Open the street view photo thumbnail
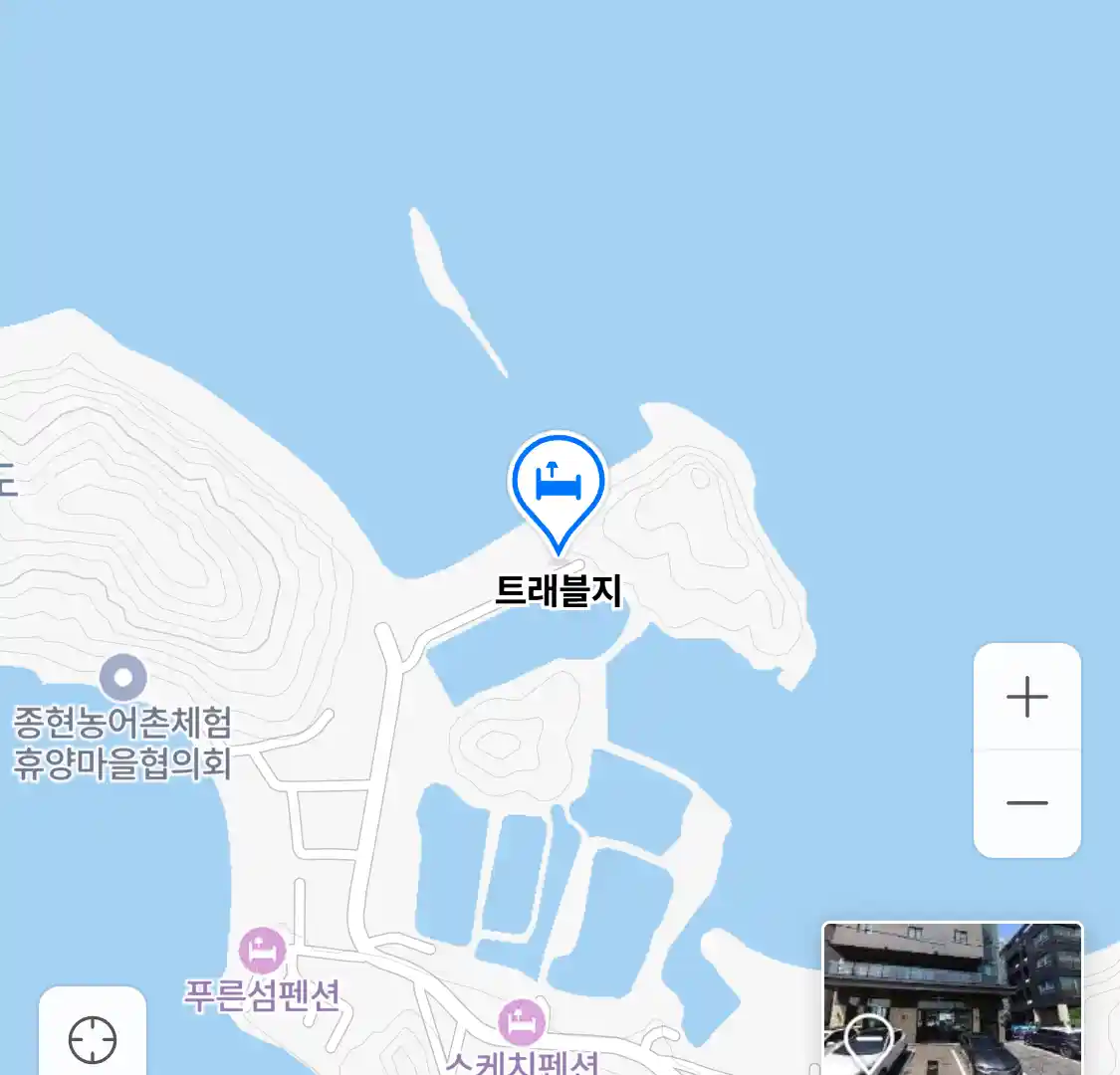 click(x=952, y=998)
